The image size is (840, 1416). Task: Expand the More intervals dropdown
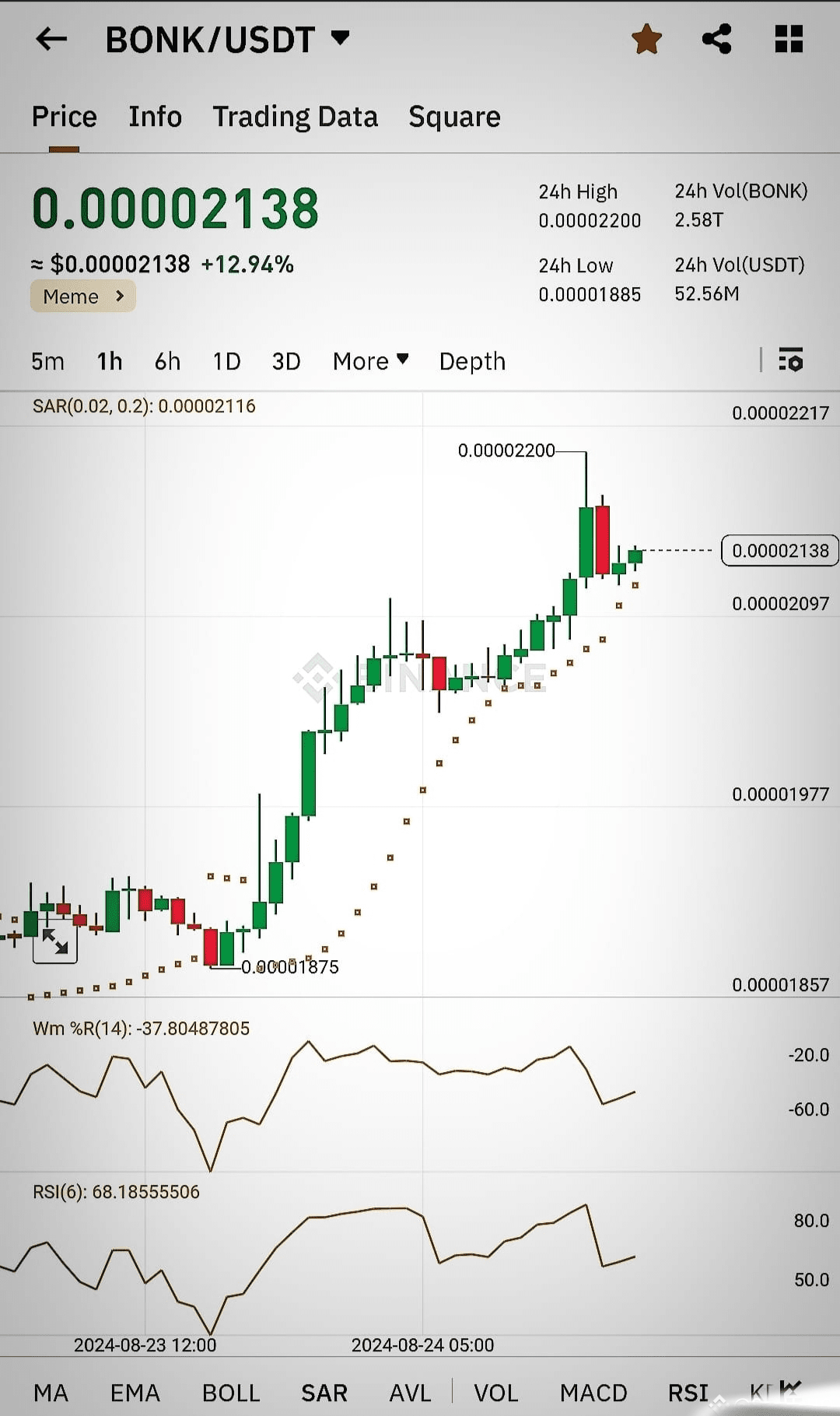[370, 362]
